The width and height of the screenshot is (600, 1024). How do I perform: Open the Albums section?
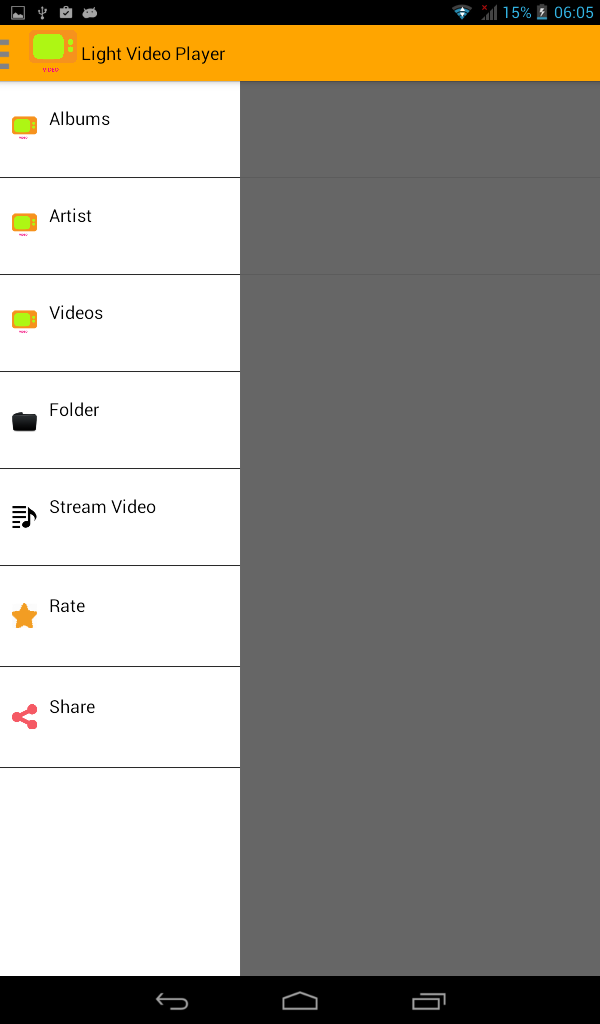point(120,129)
